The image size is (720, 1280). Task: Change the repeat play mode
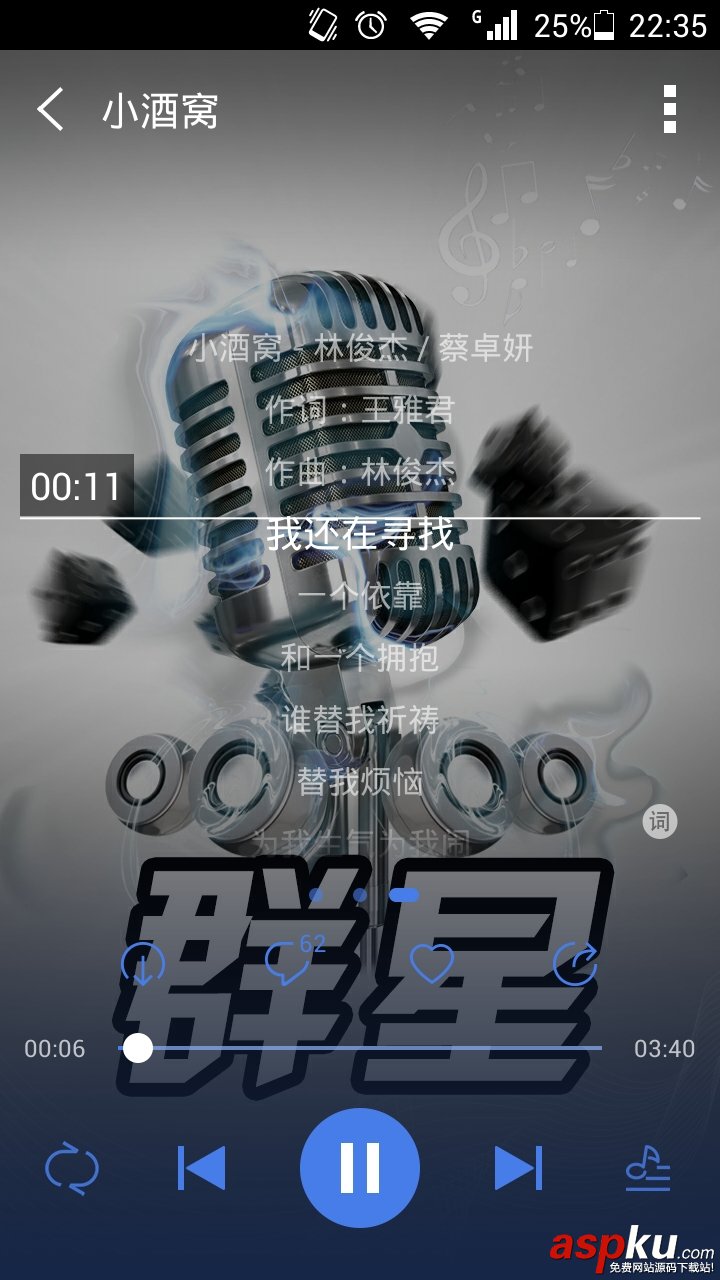tap(72, 1167)
